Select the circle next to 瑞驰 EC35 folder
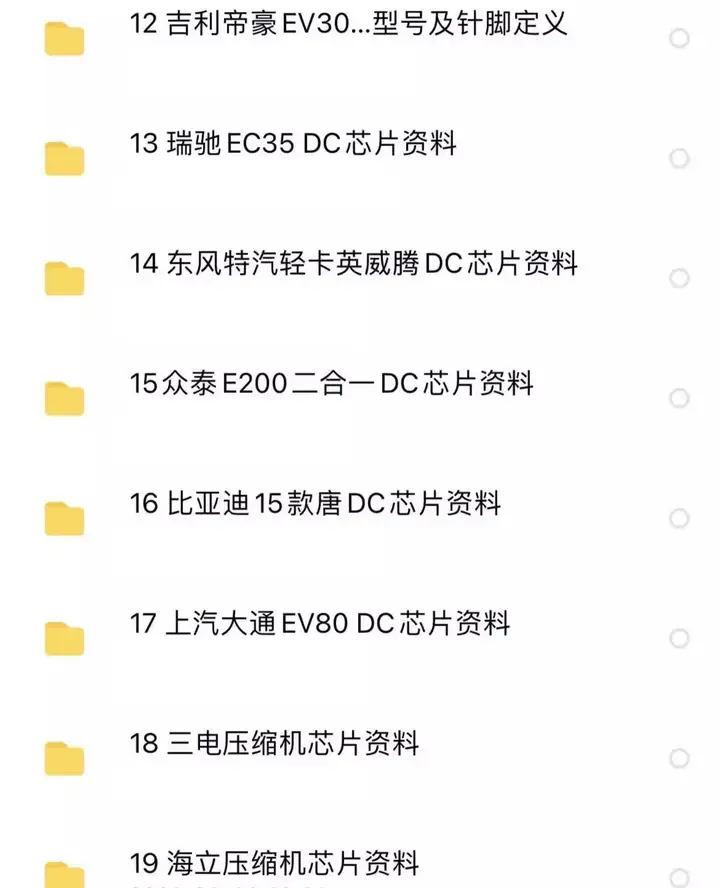The image size is (720, 888). tap(681, 156)
